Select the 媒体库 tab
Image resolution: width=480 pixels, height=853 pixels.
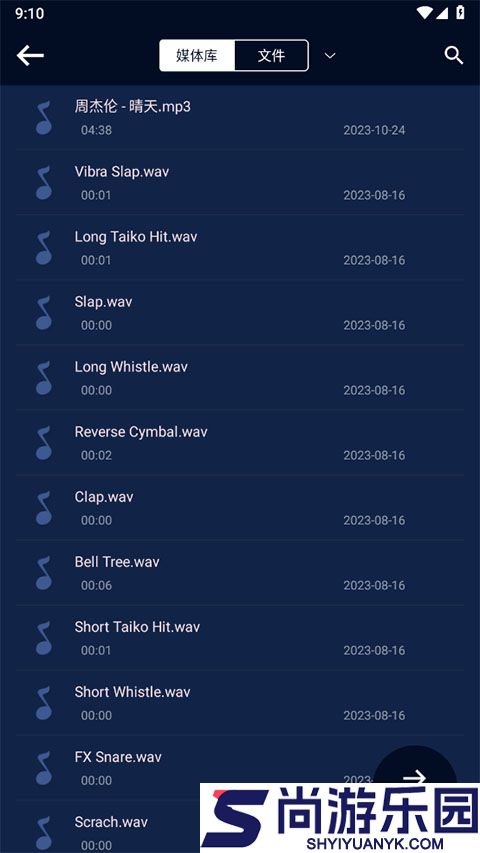(x=197, y=55)
